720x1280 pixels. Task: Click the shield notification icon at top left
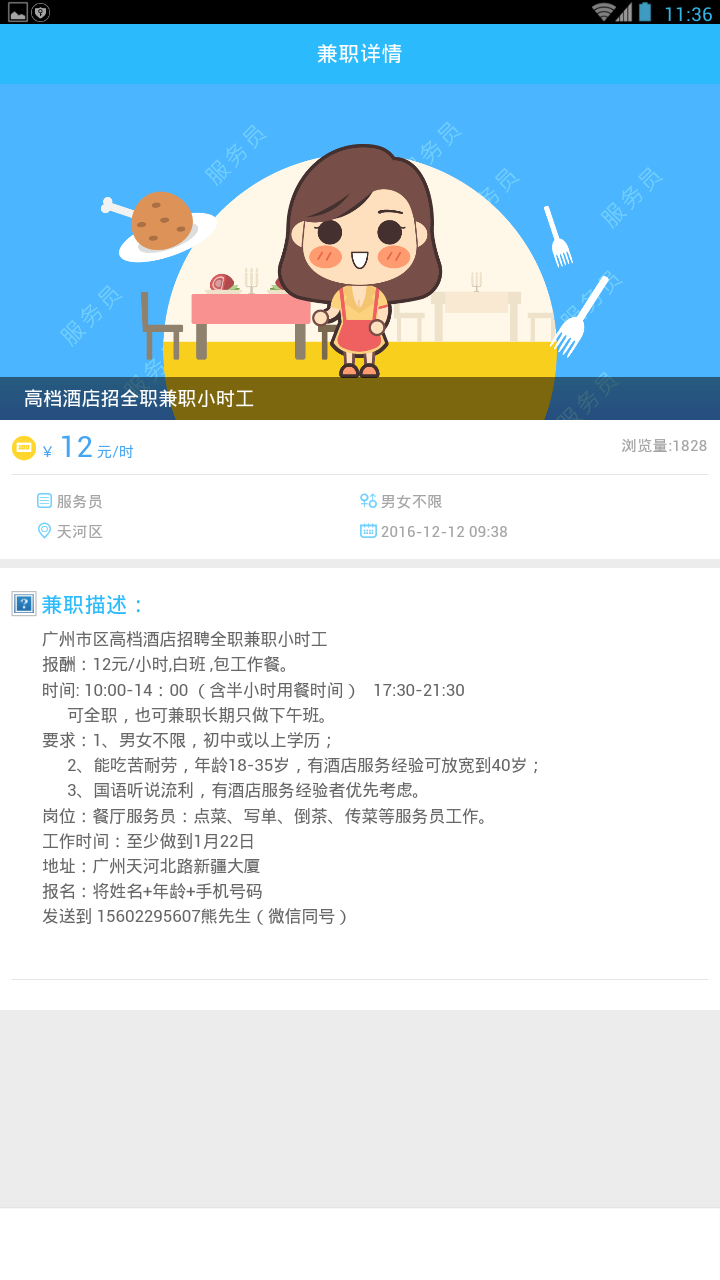[40, 12]
